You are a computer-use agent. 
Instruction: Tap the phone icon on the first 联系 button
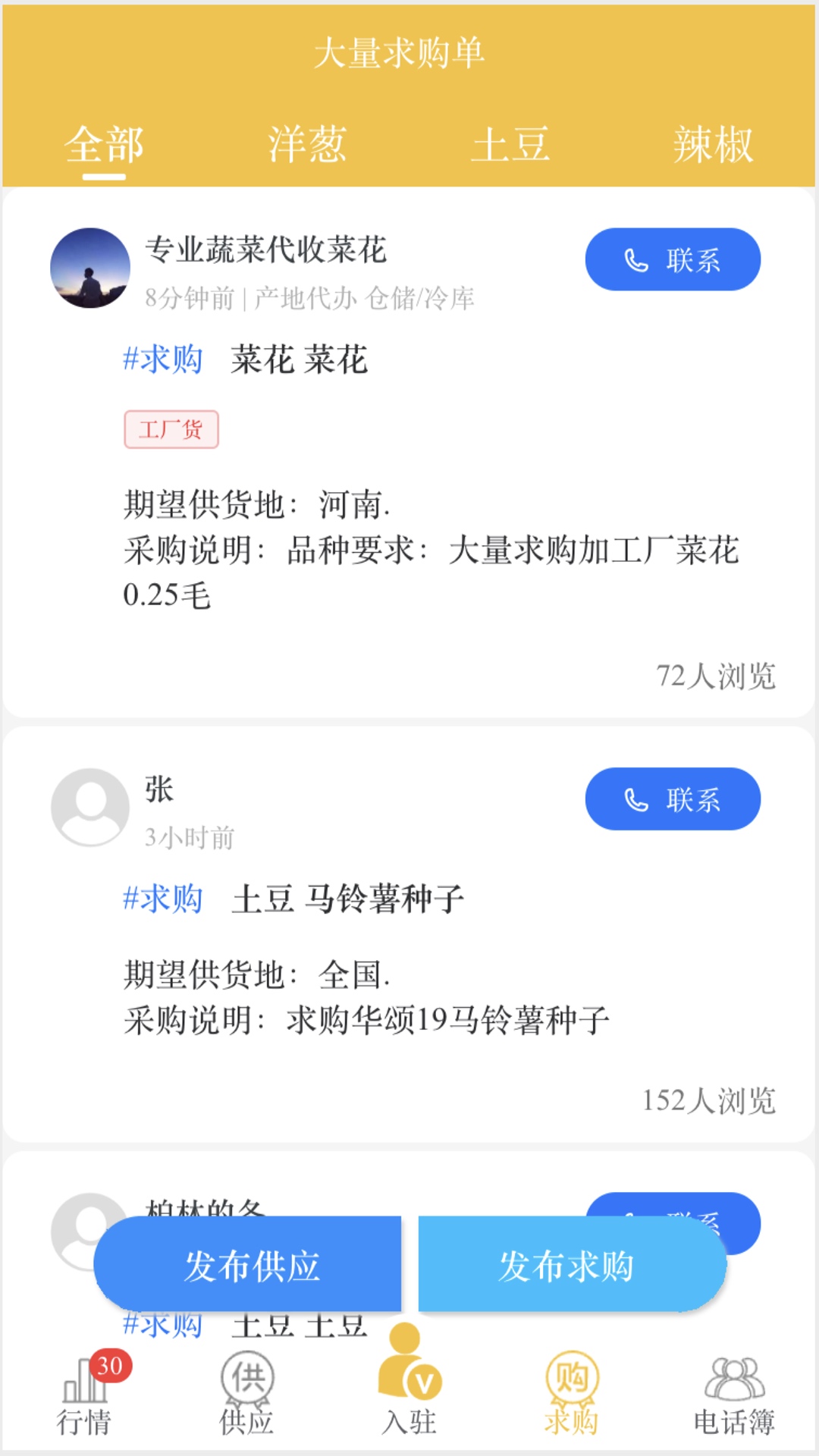point(634,259)
